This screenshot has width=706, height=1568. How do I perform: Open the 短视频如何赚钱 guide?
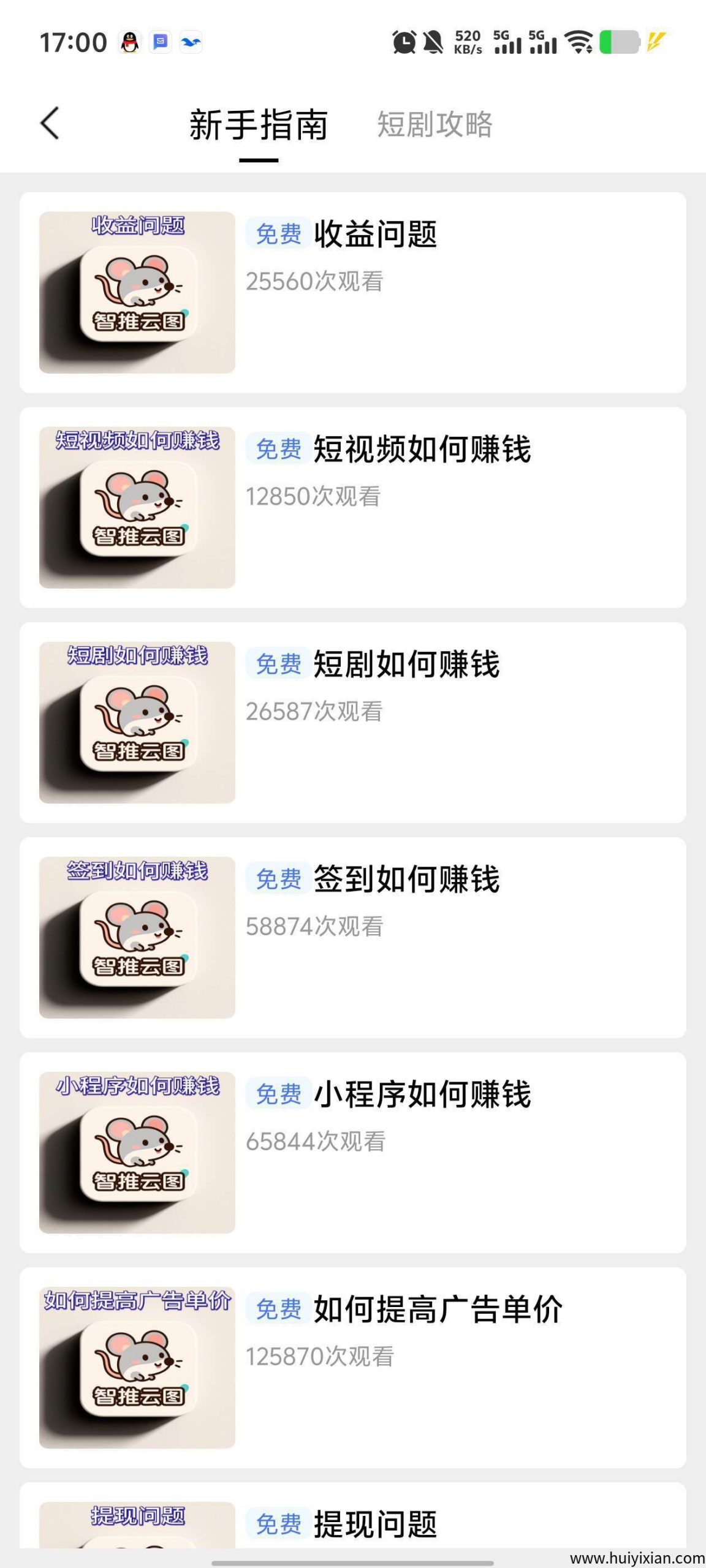point(352,507)
